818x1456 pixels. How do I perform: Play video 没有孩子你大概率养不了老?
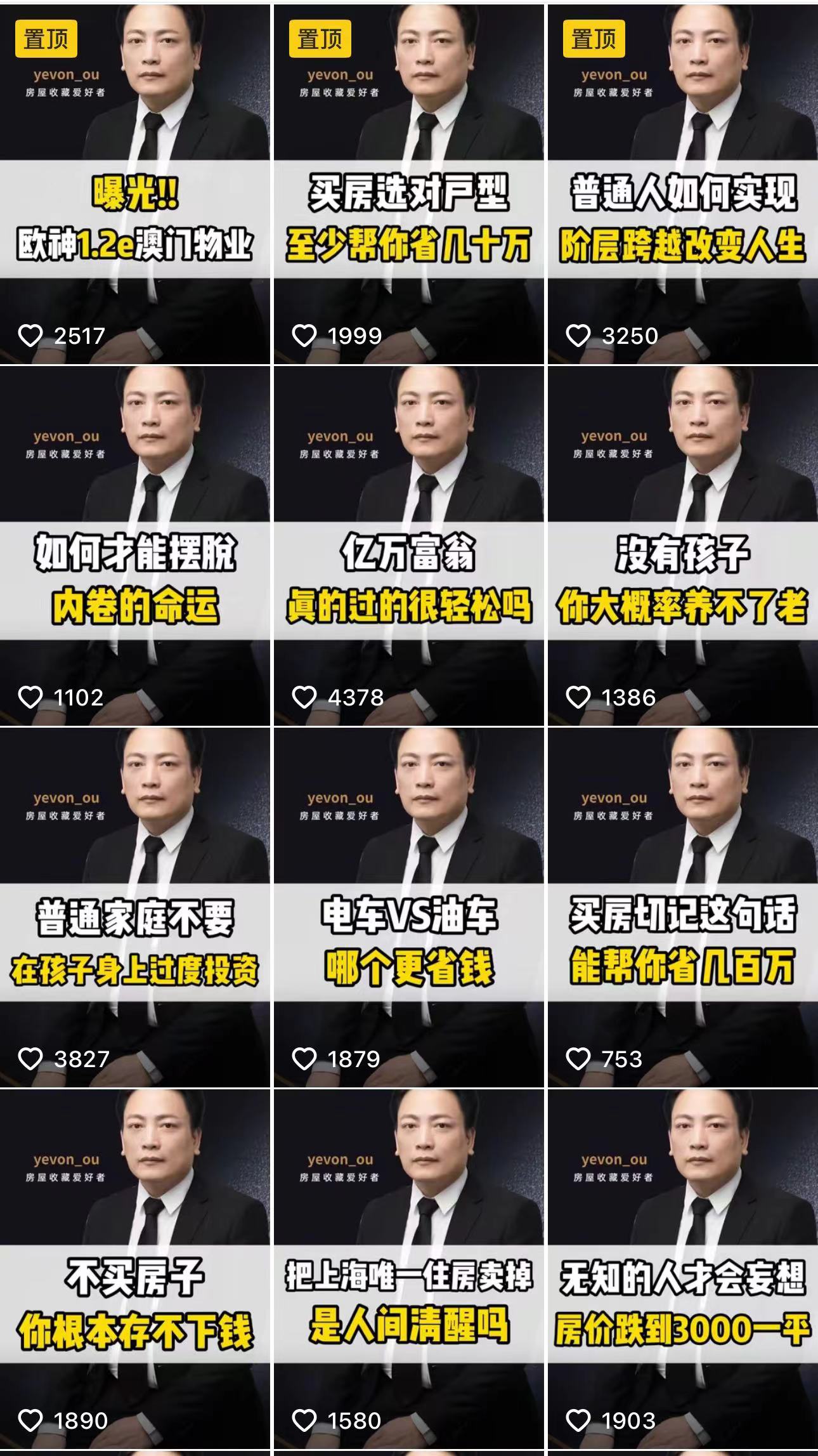[x=682, y=580]
